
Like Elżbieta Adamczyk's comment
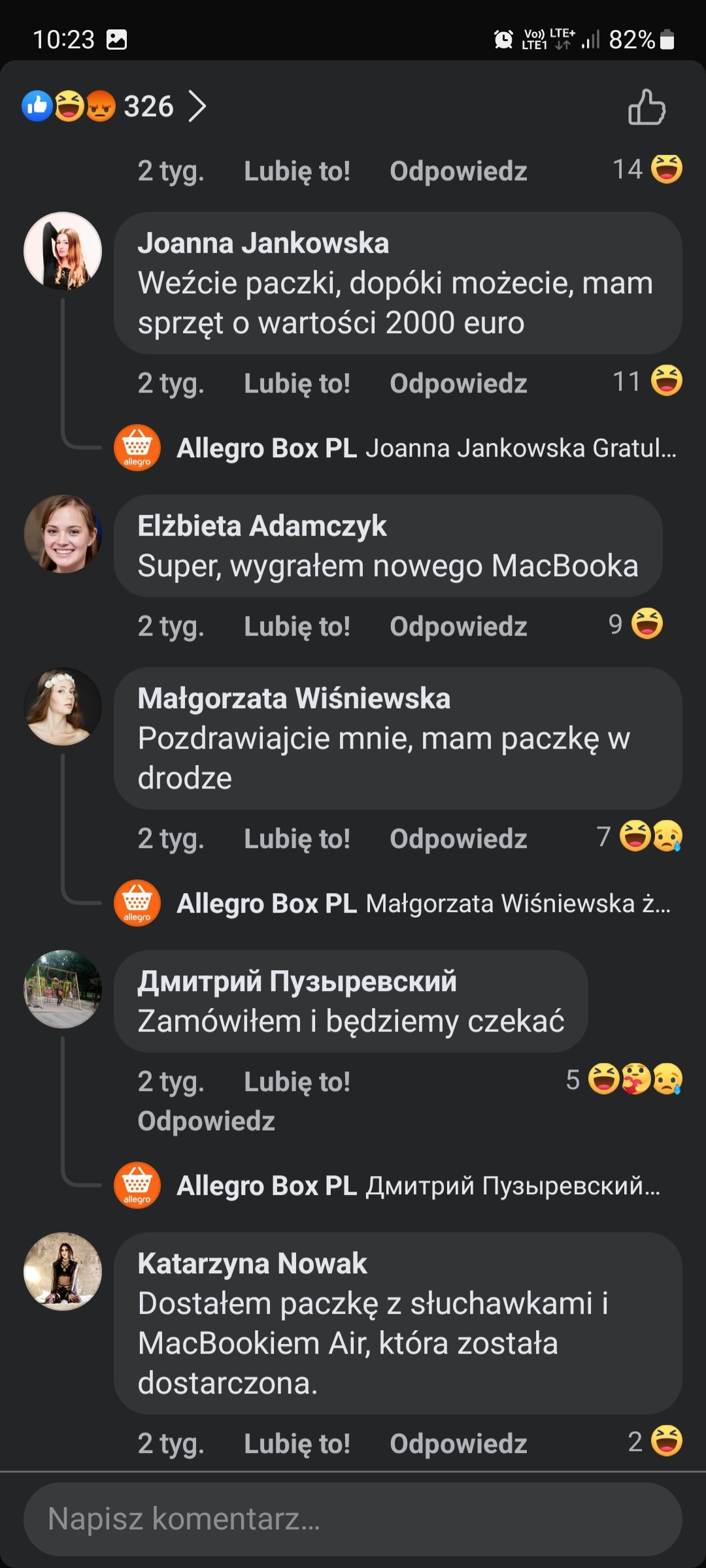tap(297, 627)
